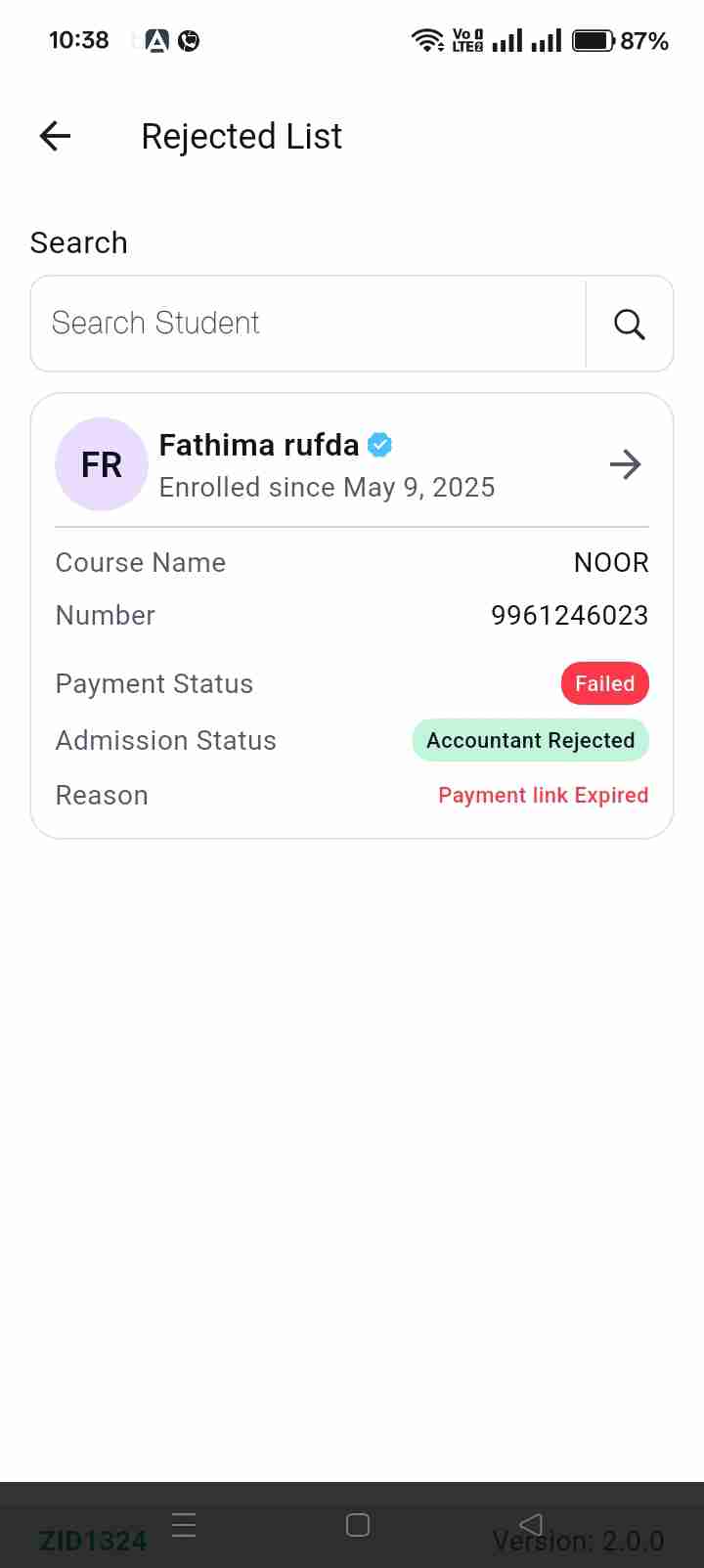Go back from Rejected List
Viewport: 704px width, 1568px height.
(56, 136)
